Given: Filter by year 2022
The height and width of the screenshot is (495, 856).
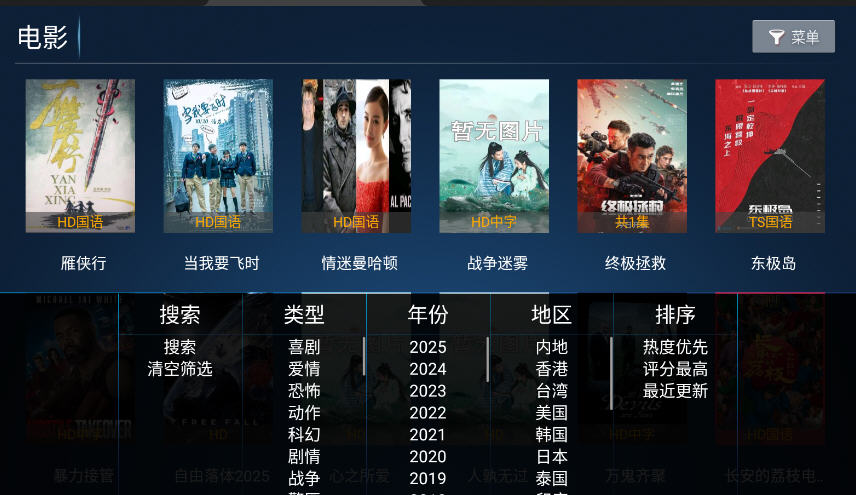Looking at the screenshot, I should pos(428,413).
